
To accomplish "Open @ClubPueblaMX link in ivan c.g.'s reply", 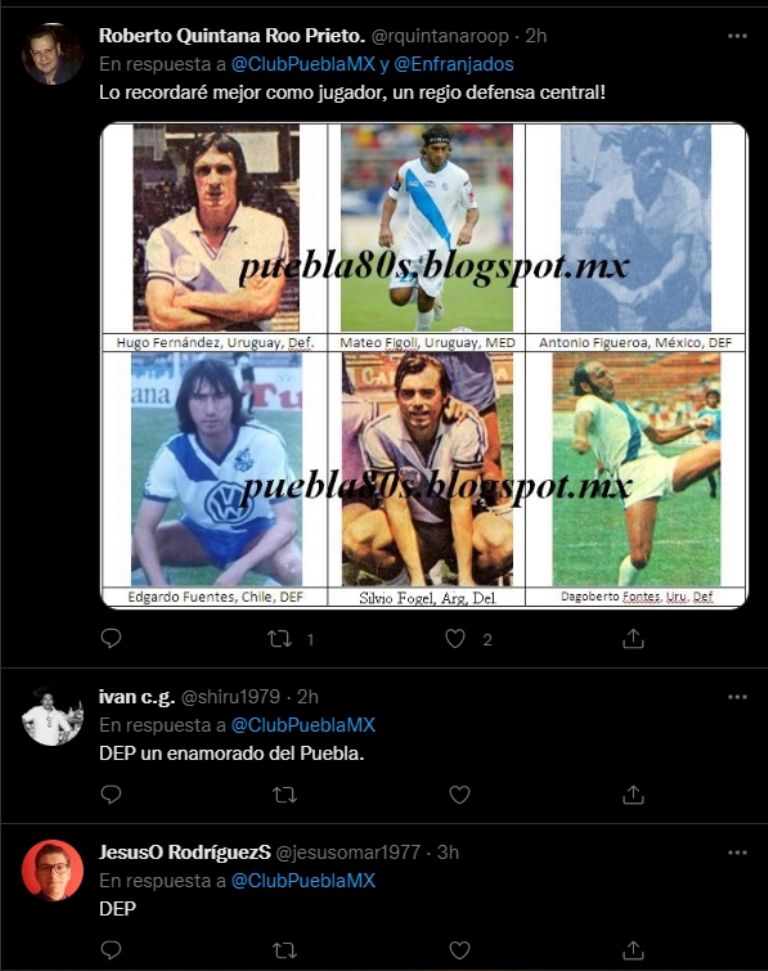I will click(x=303, y=725).
